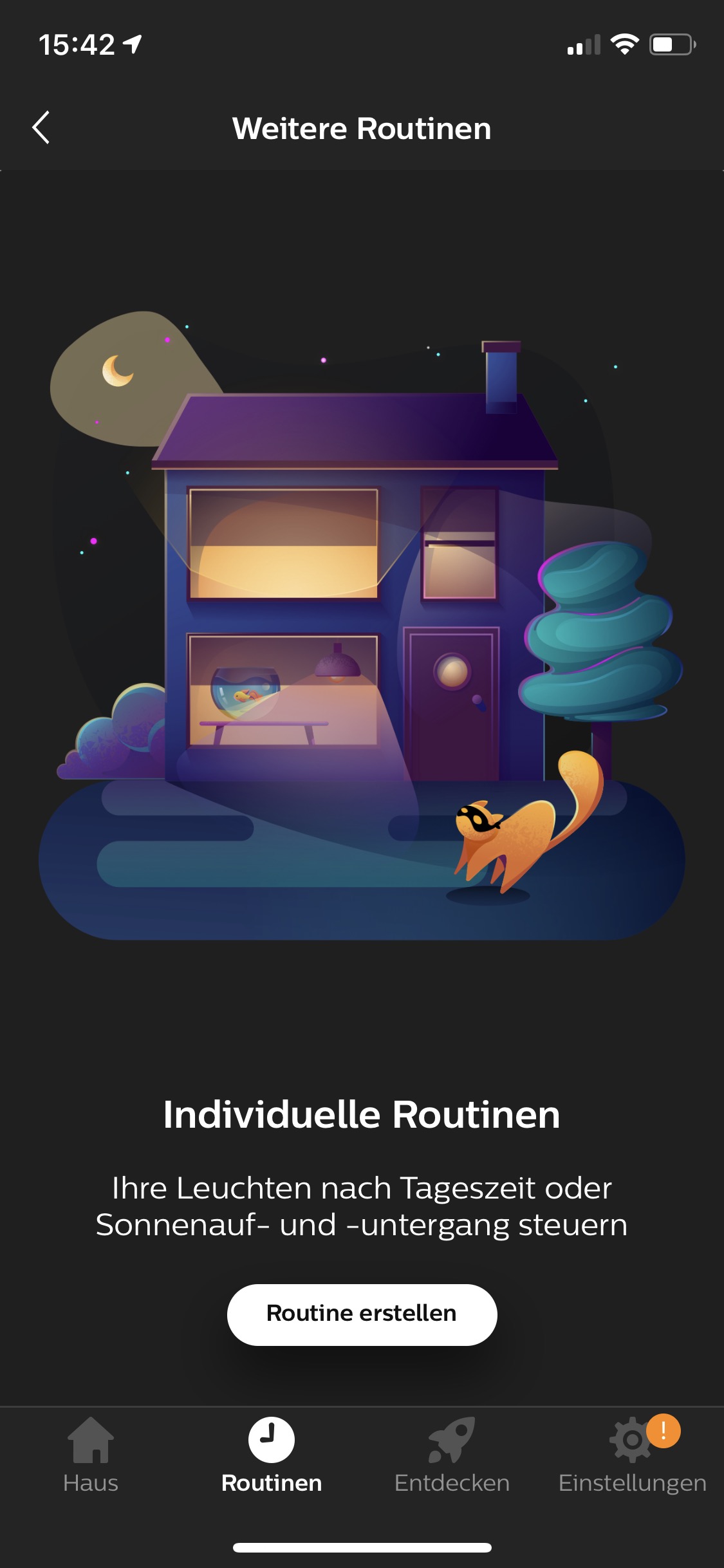The width and height of the screenshot is (724, 1568).
Task: Go back from Weitere Routinen
Action: pos(41,127)
